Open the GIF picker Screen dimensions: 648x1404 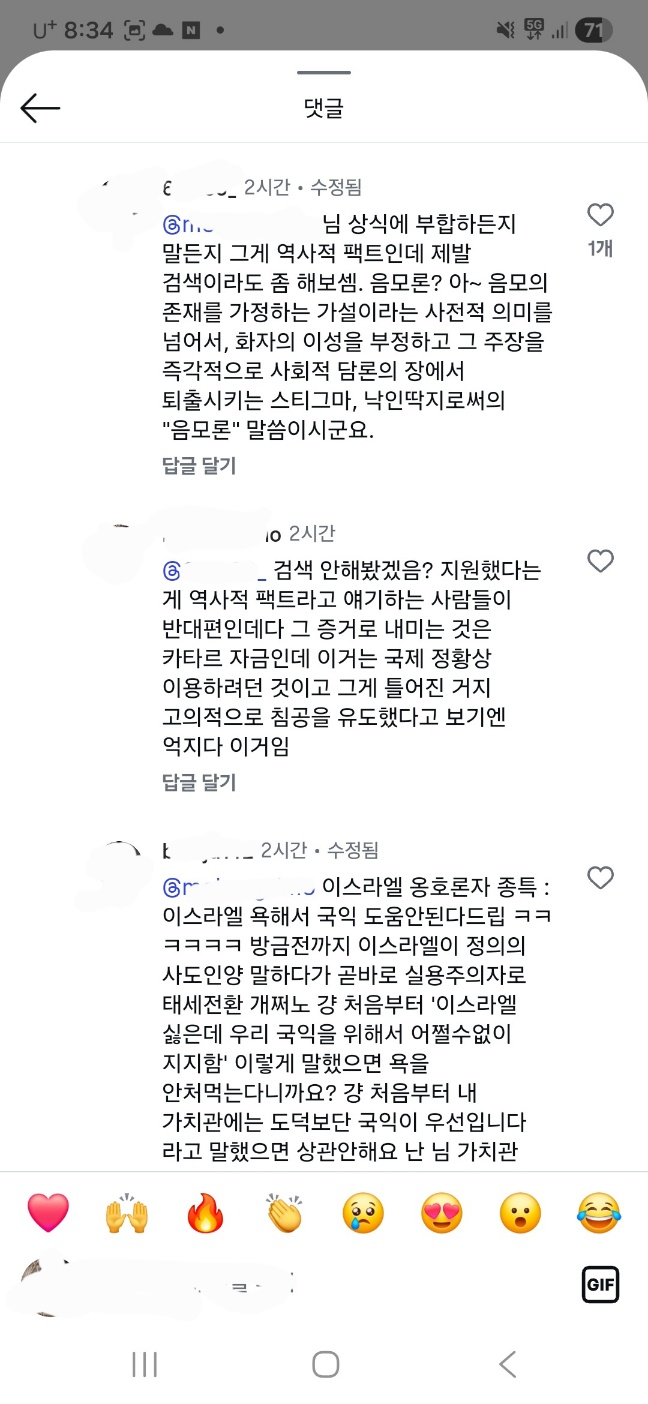[600, 1284]
